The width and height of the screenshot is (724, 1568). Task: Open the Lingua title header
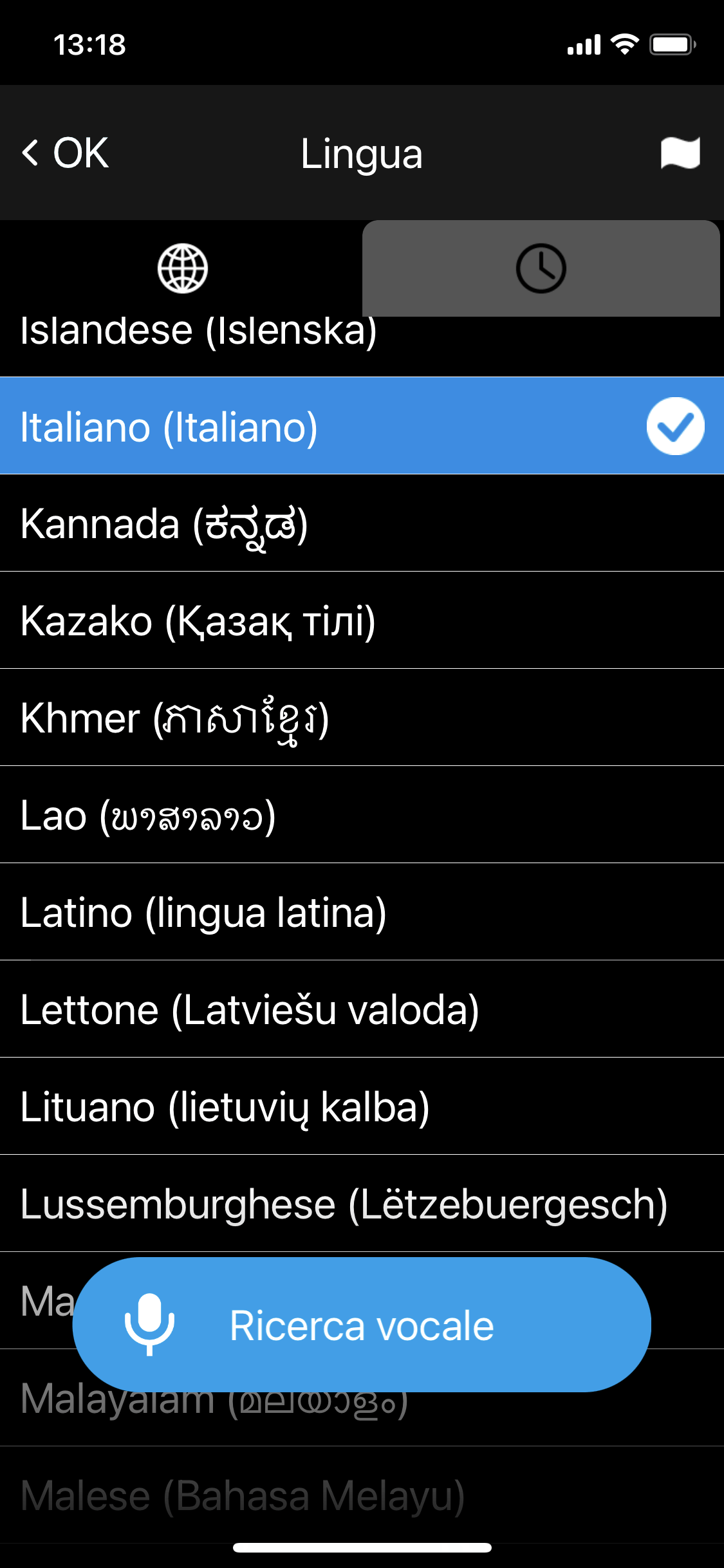[362, 153]
